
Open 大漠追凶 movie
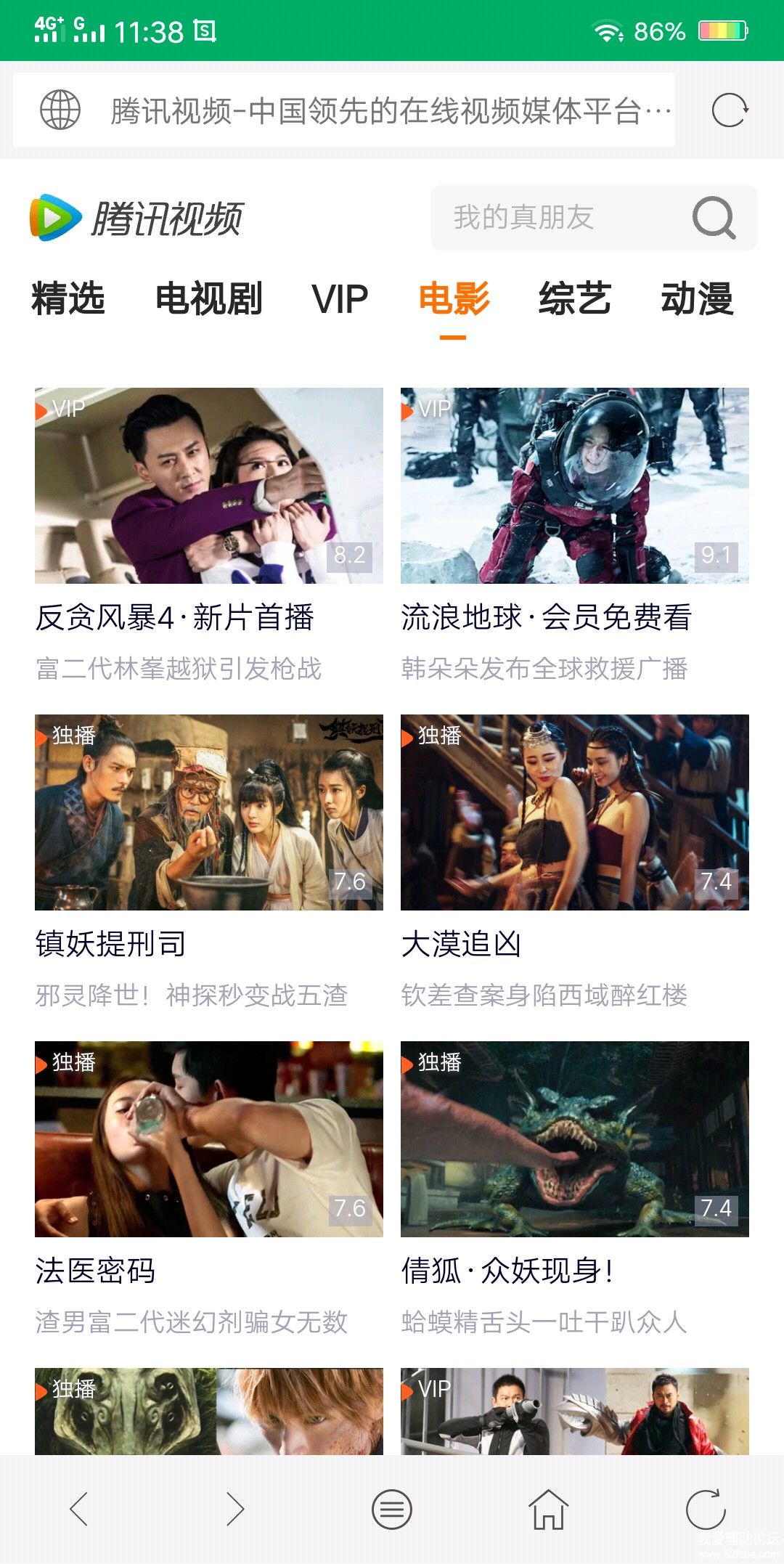click(x=575, y=813)
